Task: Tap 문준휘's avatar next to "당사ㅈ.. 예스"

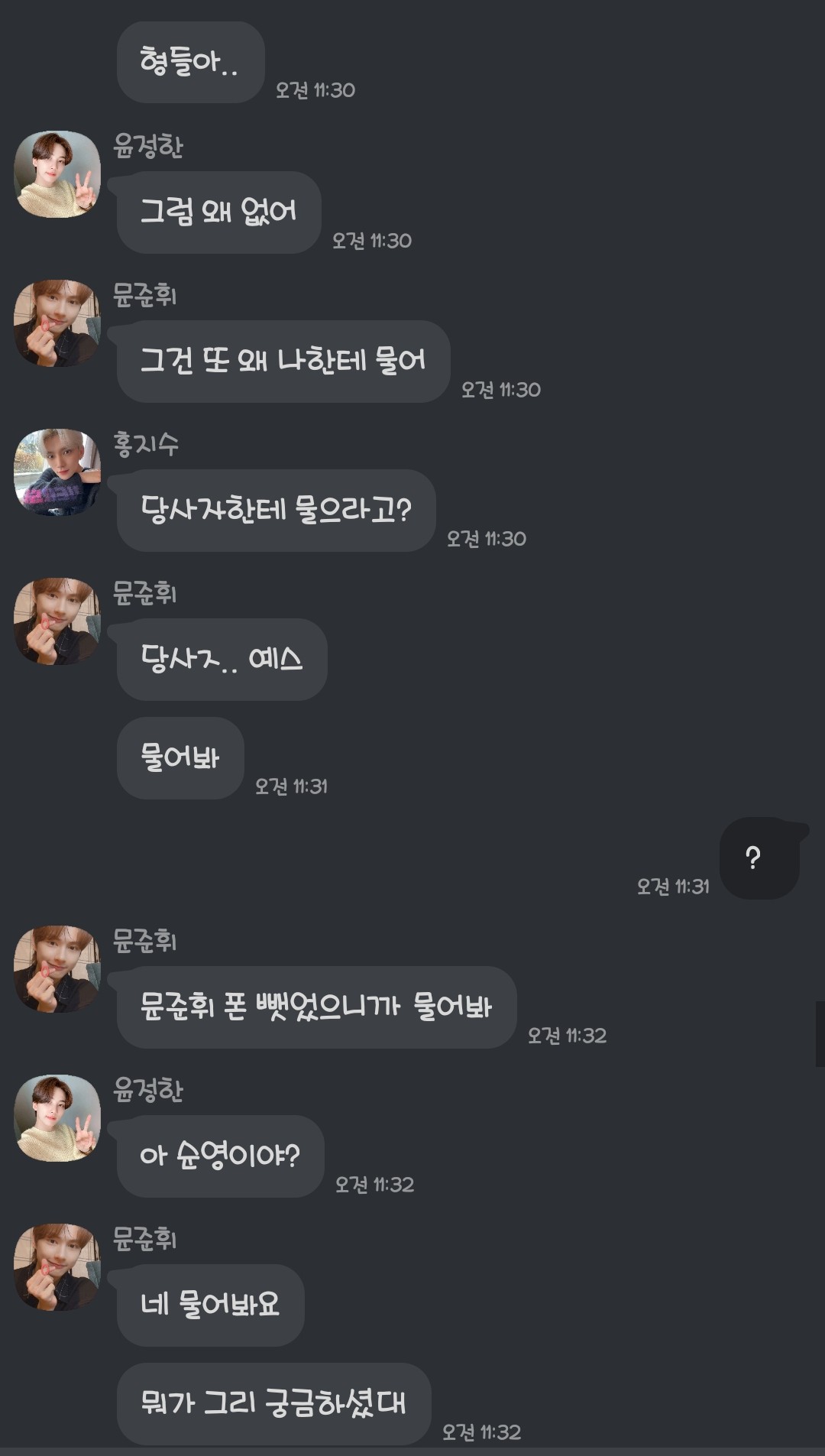Action: click(x=57, y=621)
